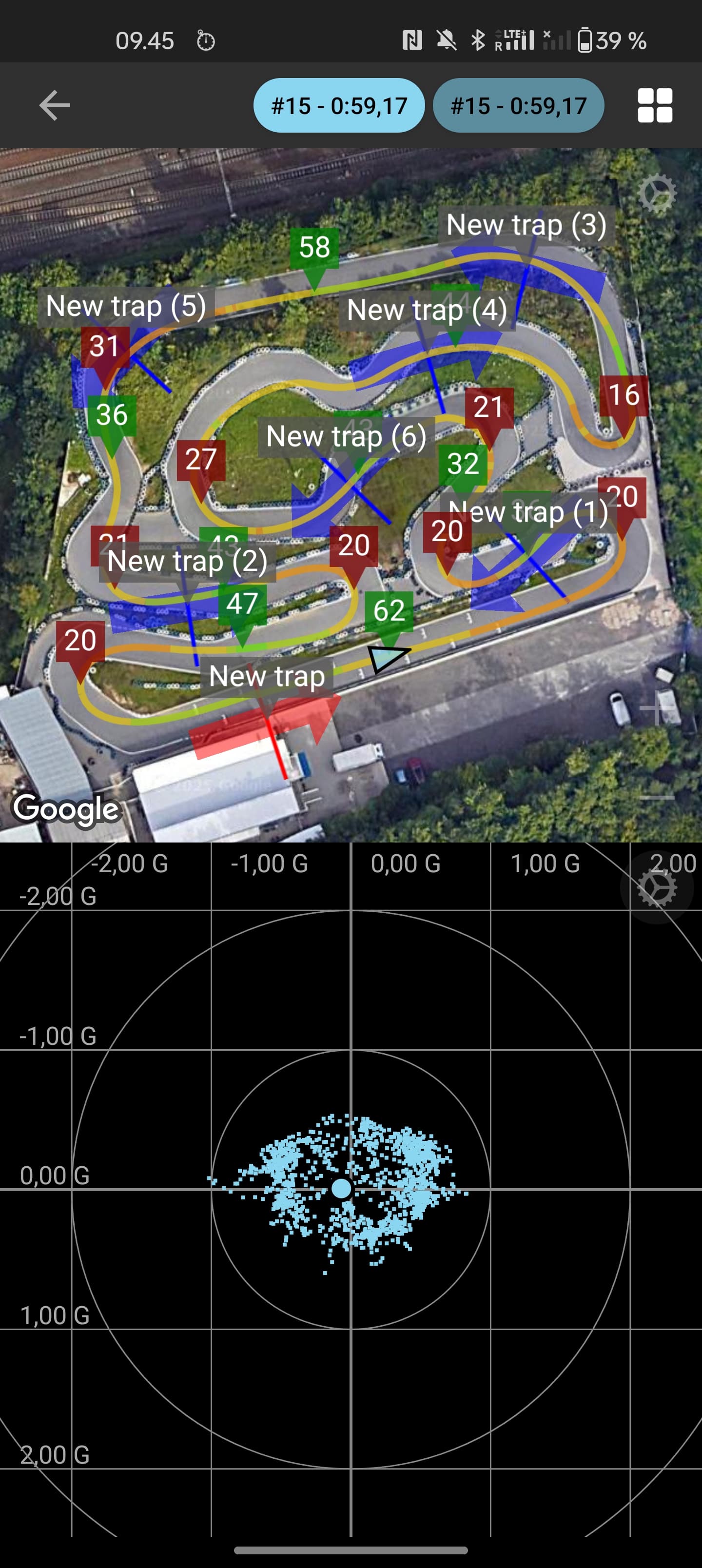Viewport: 702px width, 1568px height.
Task: Open map settings gear icon
Action: (657, 194)
